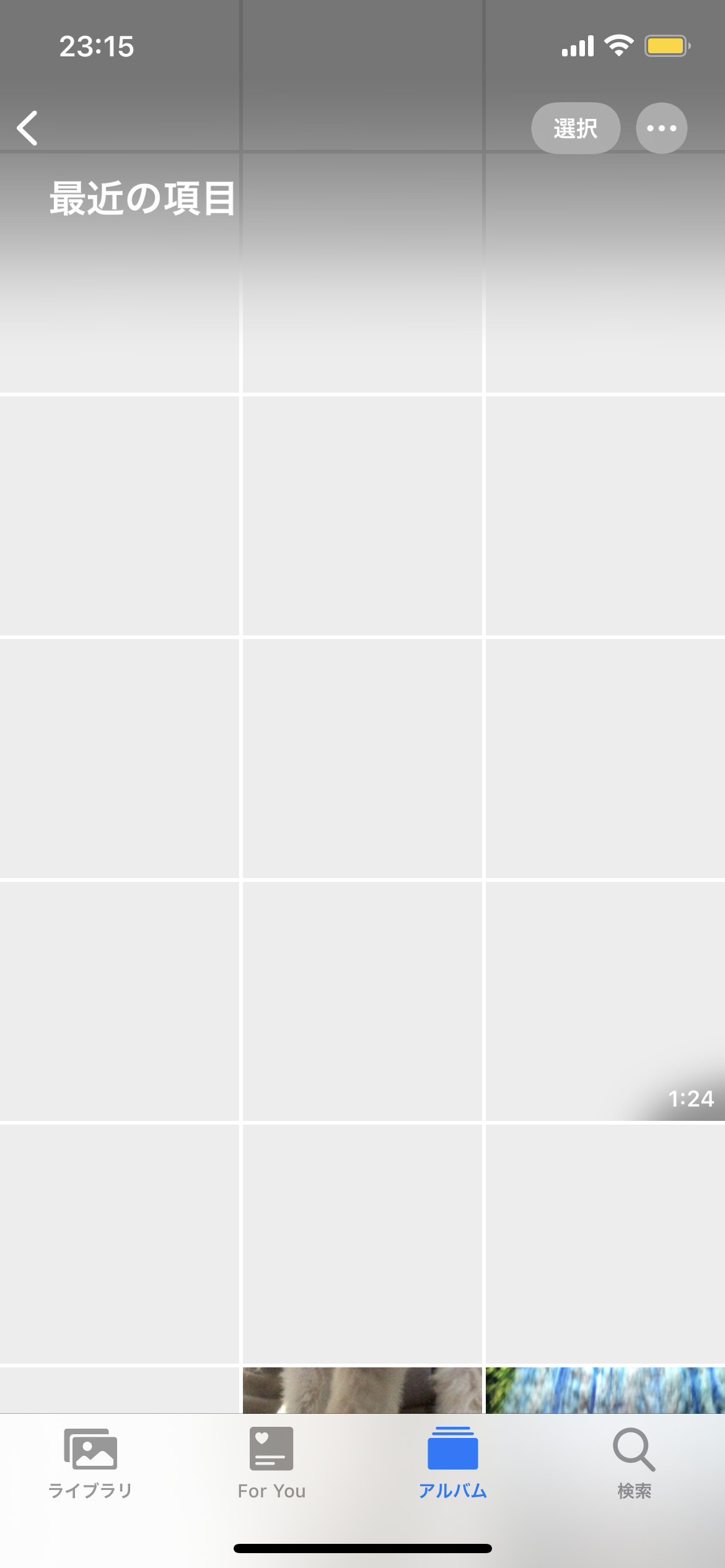Open the three-dot more options menu

pos(661,128)
